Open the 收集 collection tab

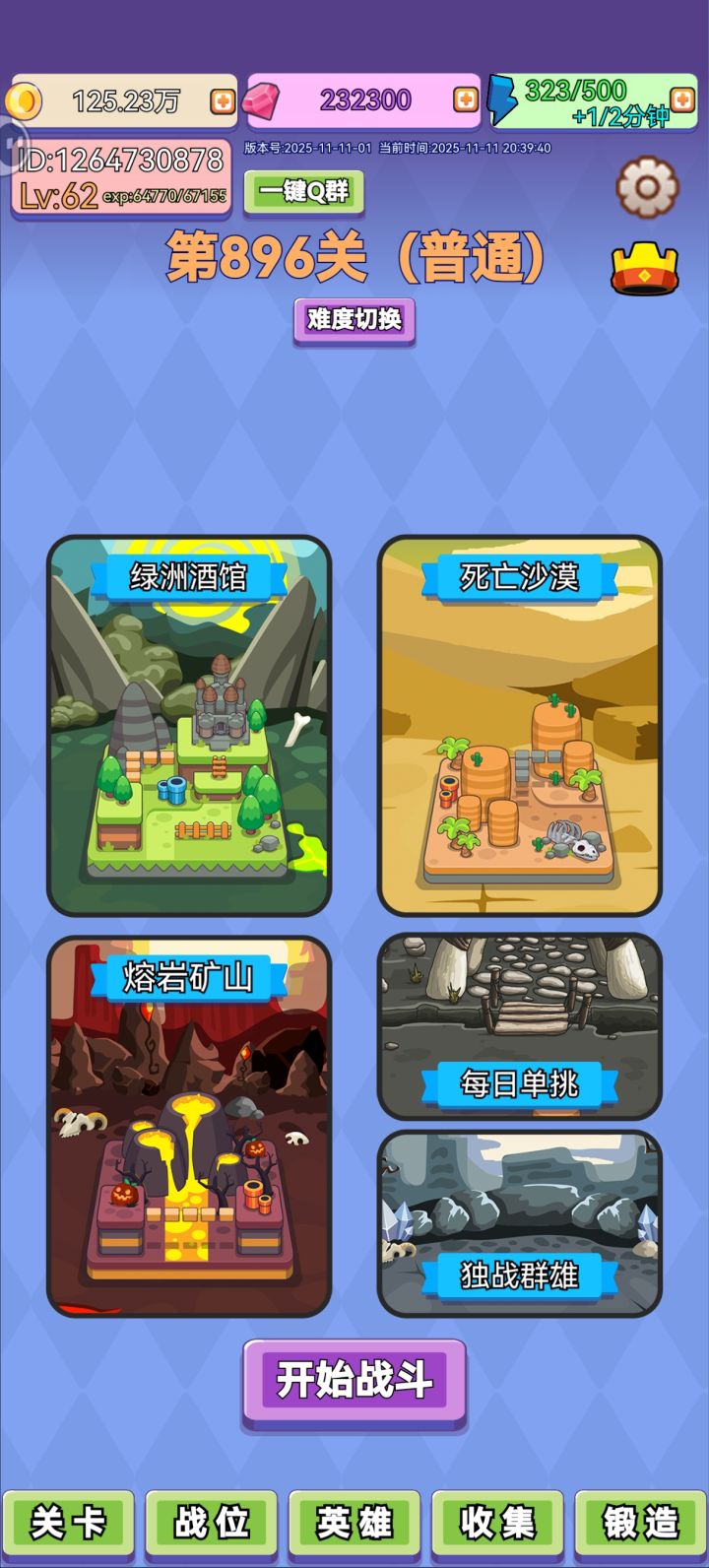pos(496,1522)
